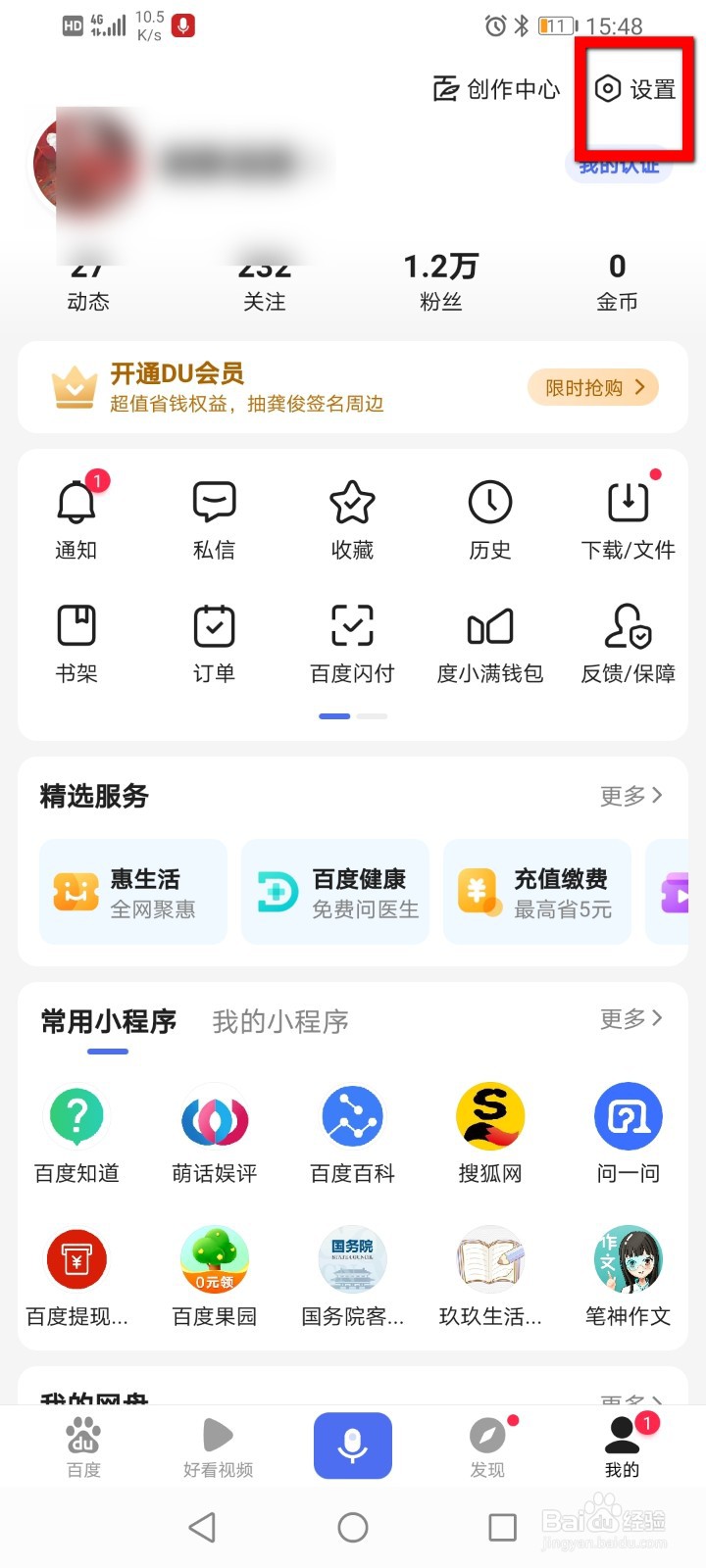This screenshot has width=706, height=1568.
Task: Go to 发现 tab
Action: tap(487, 1447)
